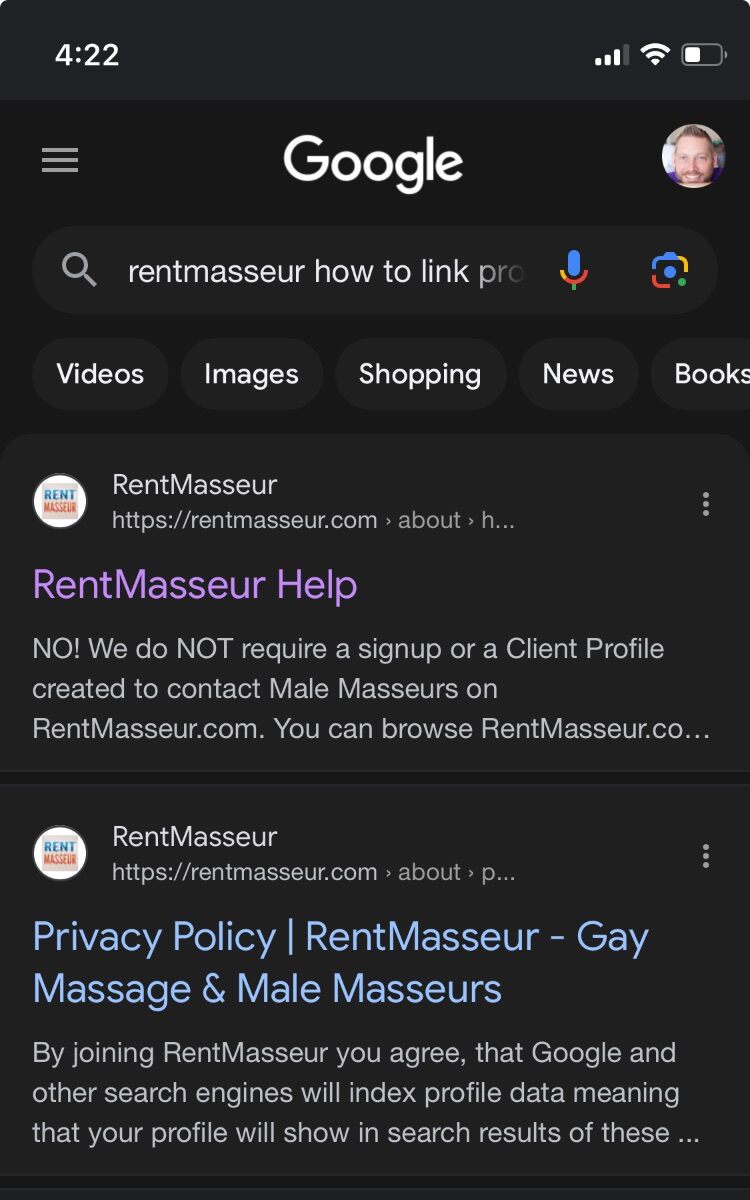Tap the Google logo

(x=373, y=163)
